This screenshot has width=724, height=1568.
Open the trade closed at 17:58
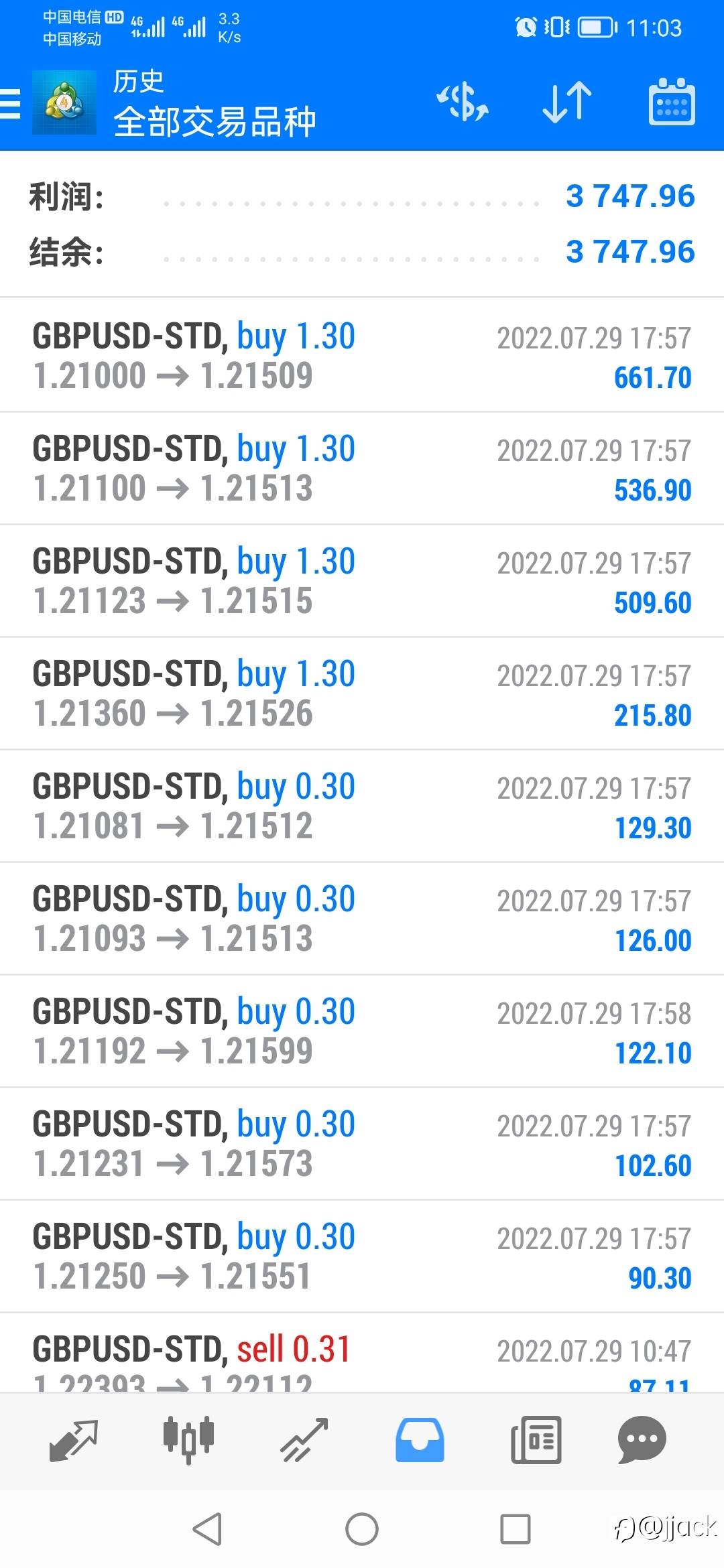362,1031
